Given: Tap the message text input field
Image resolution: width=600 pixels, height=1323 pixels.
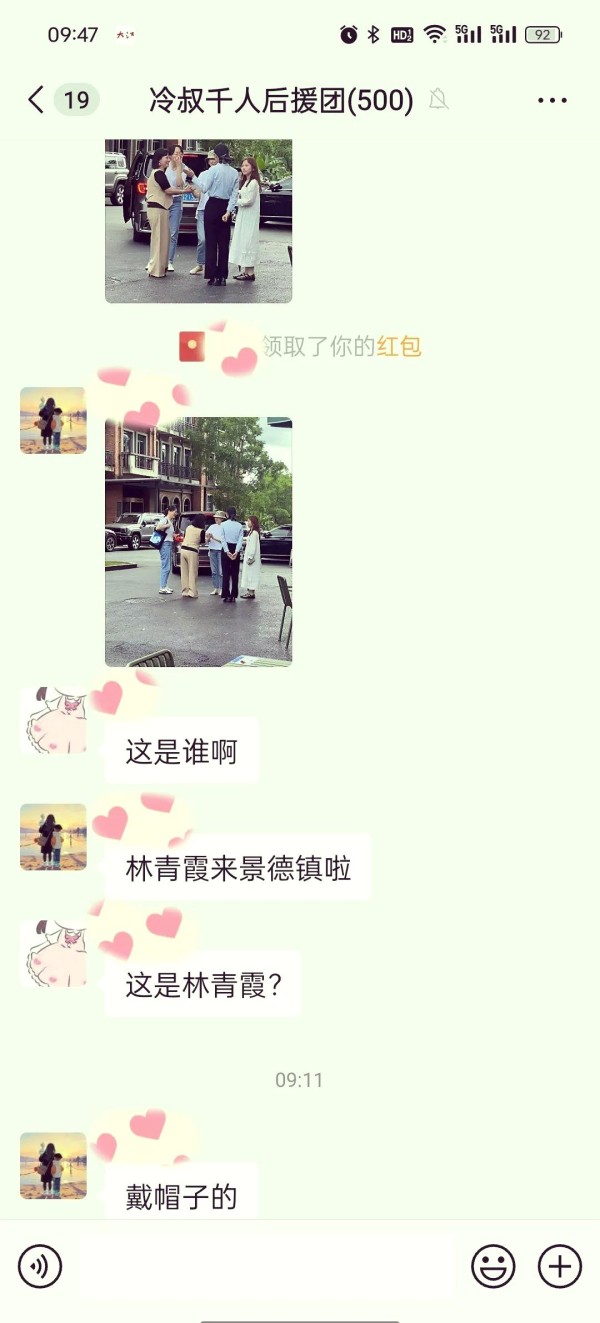Looking at the screenshot, I should (265, 1267).
